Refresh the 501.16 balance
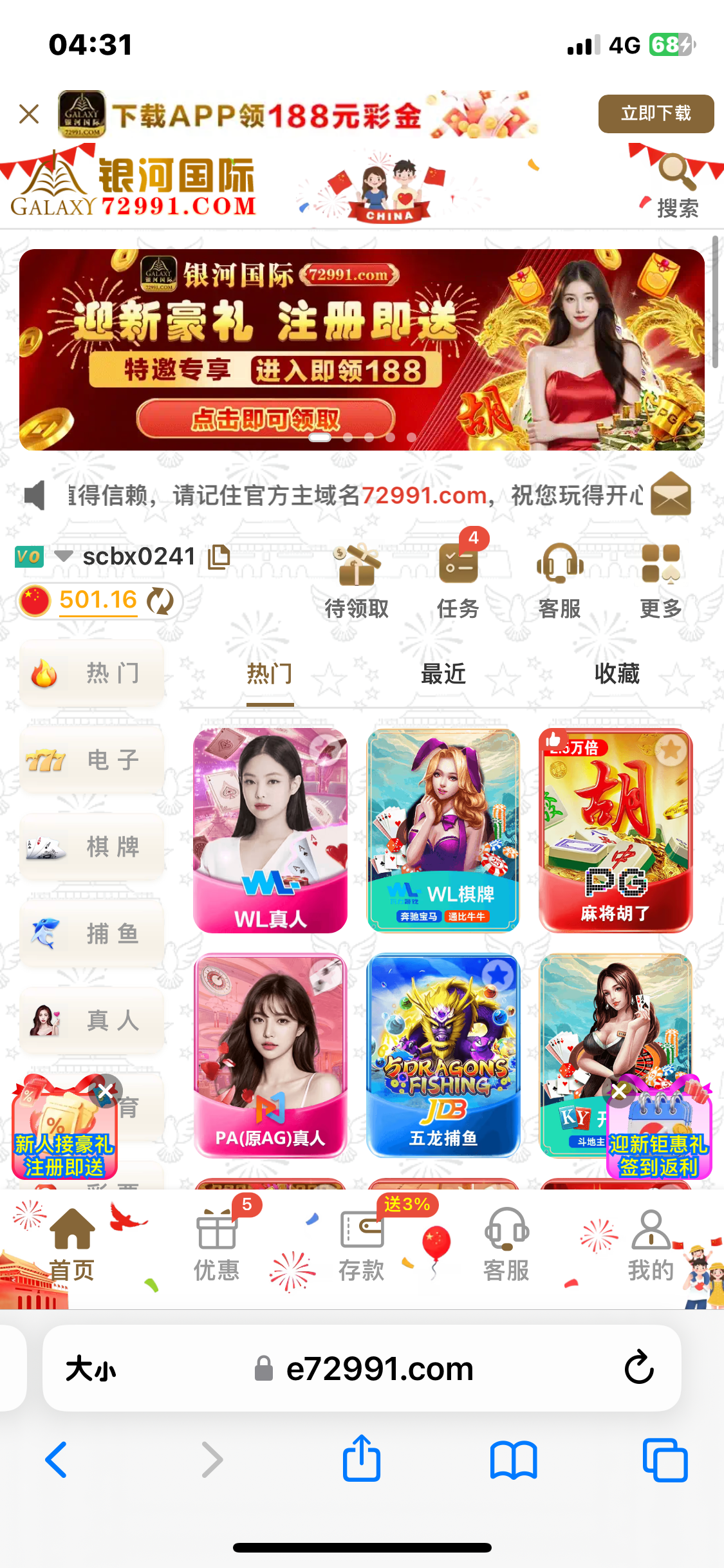 point(160,601)
